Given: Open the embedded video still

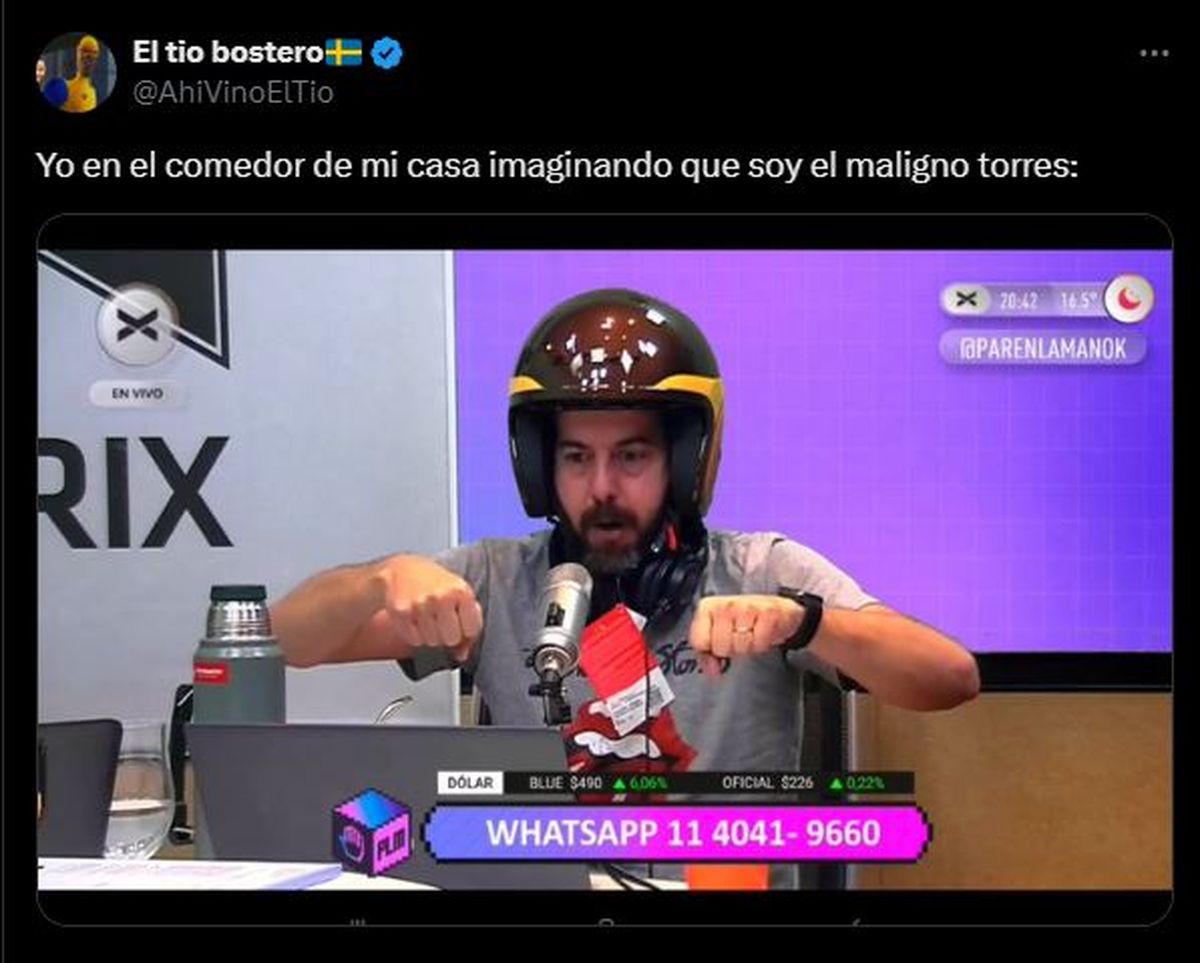Looking at the screenshot, I should (604, 568).
